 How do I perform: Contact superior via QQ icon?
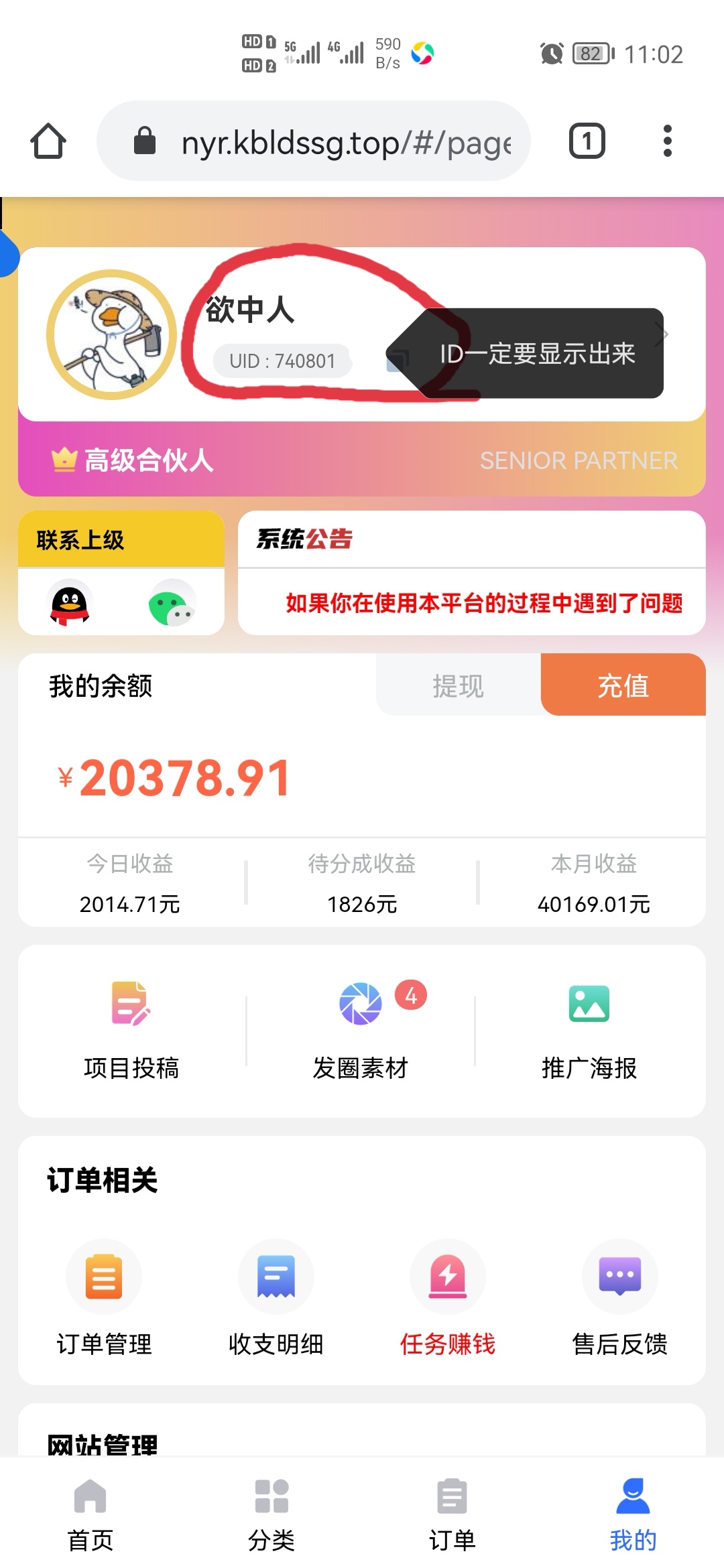click(70, 602)
